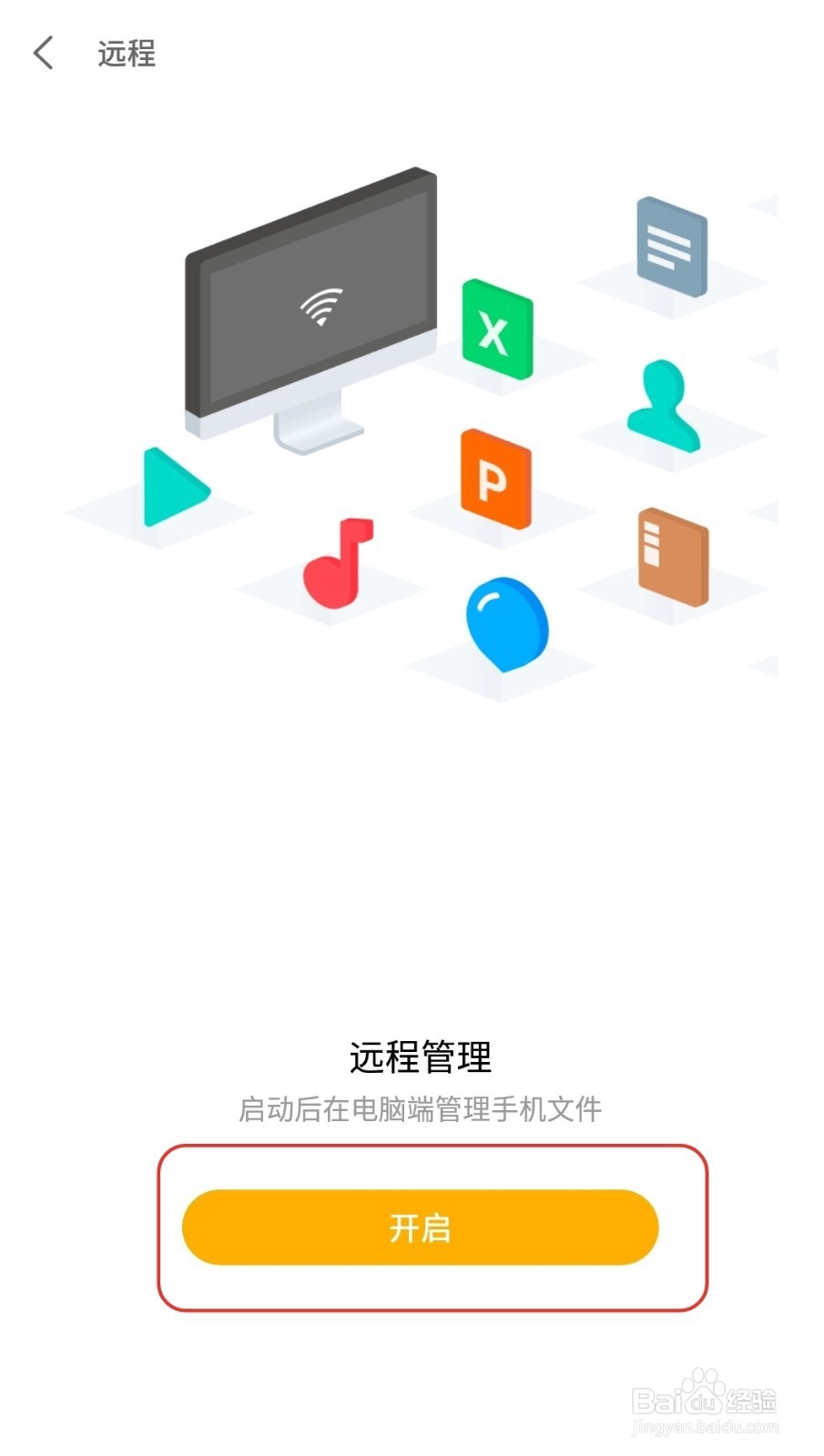Click the 远程管理 heading
This screenshot has width=824, height=1456.
point(419,1058)
